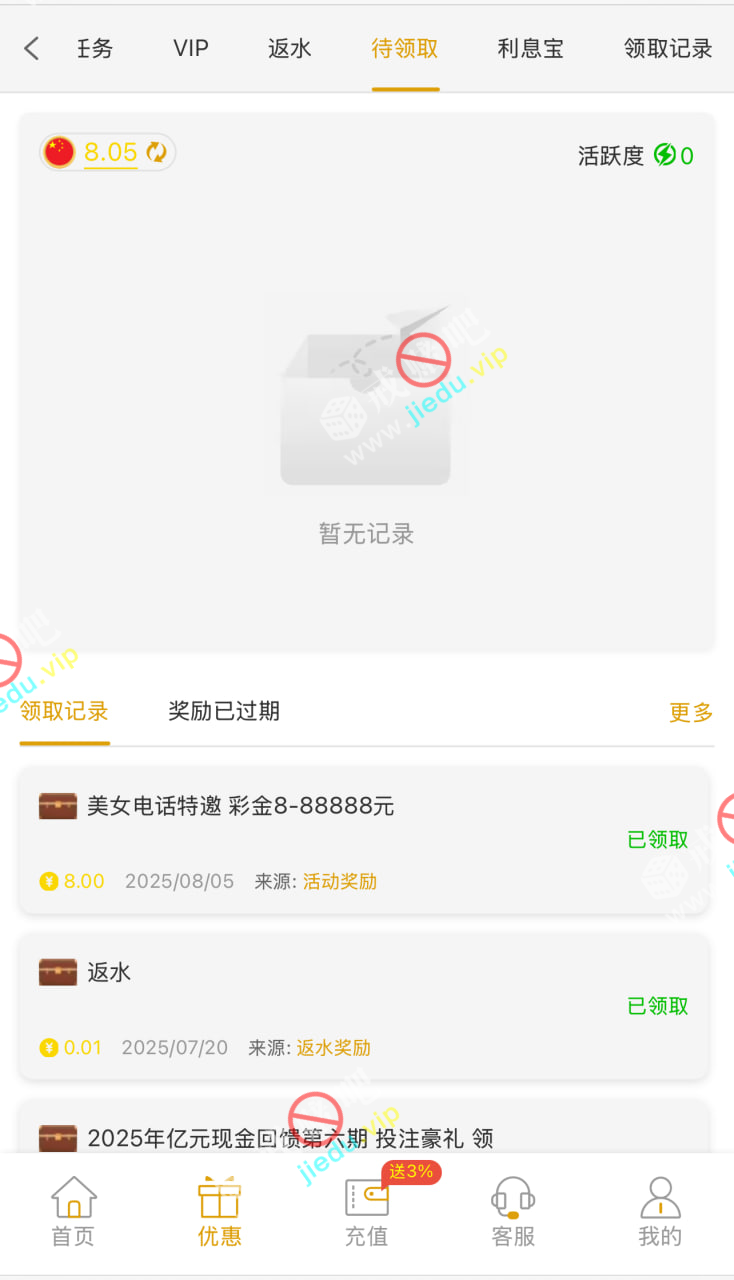Open the 返水 tab

290,48
